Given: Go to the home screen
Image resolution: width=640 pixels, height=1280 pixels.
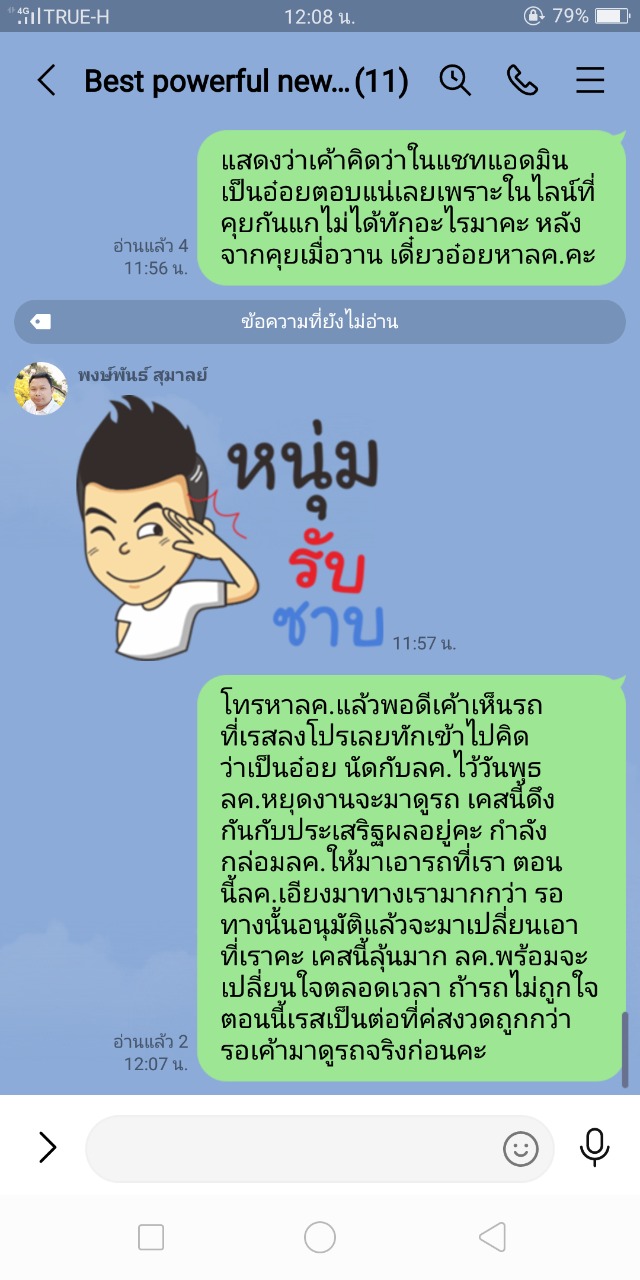Looking at the screenshot, I should [320, 1238].
